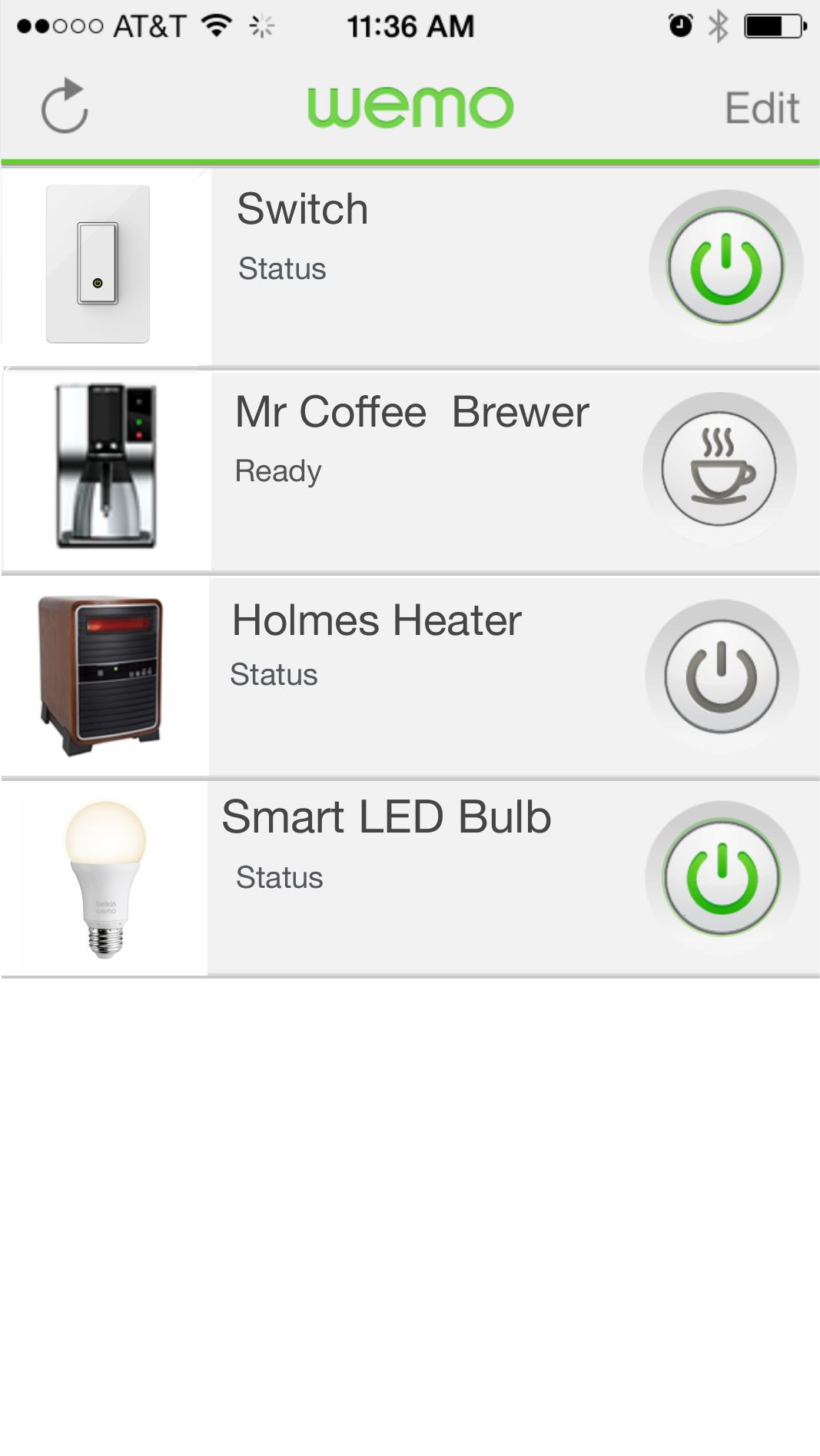
Task: Tap Edit in the top right
Action: [x=761, y=107]
